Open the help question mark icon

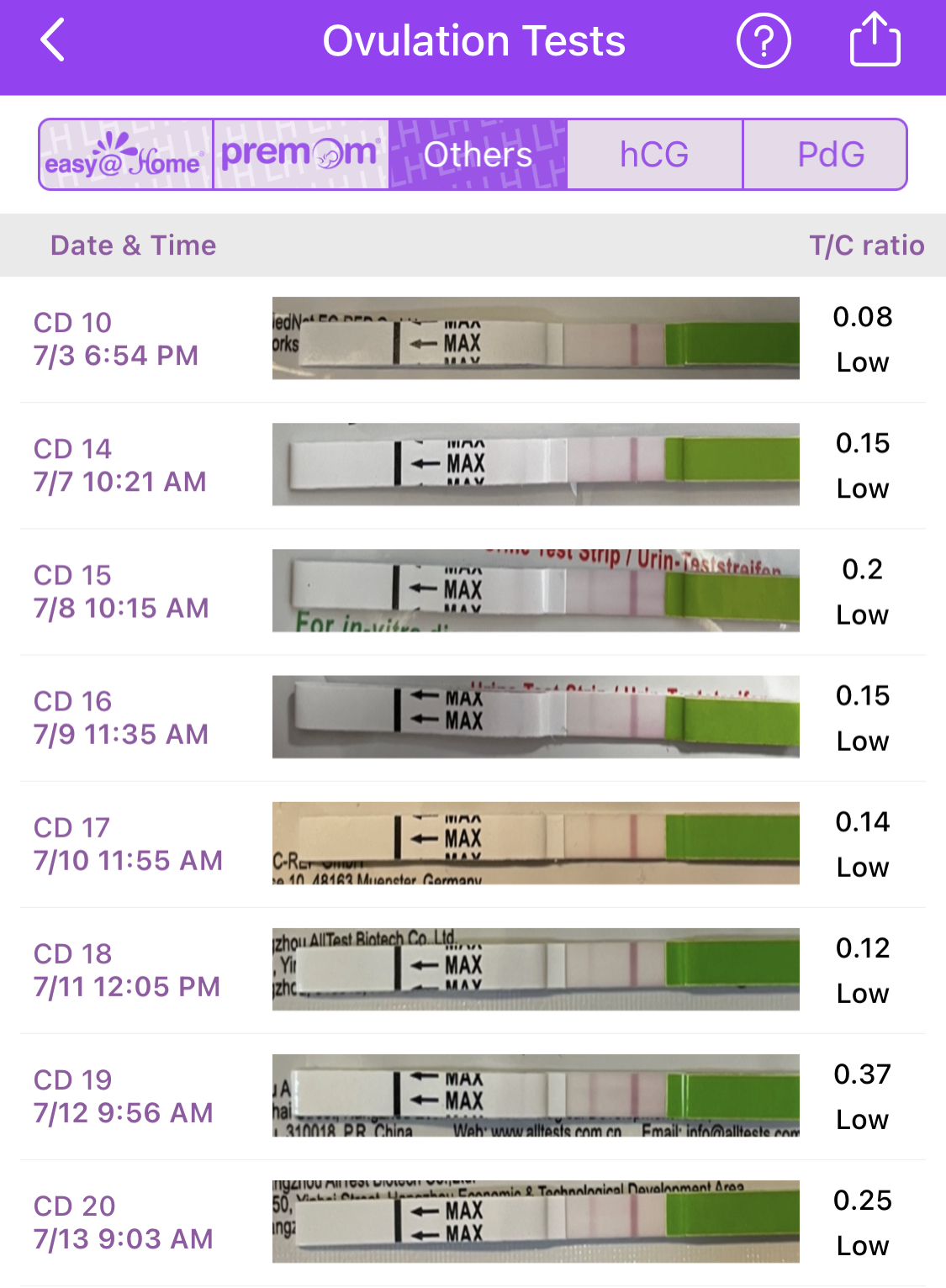(764, 40)
